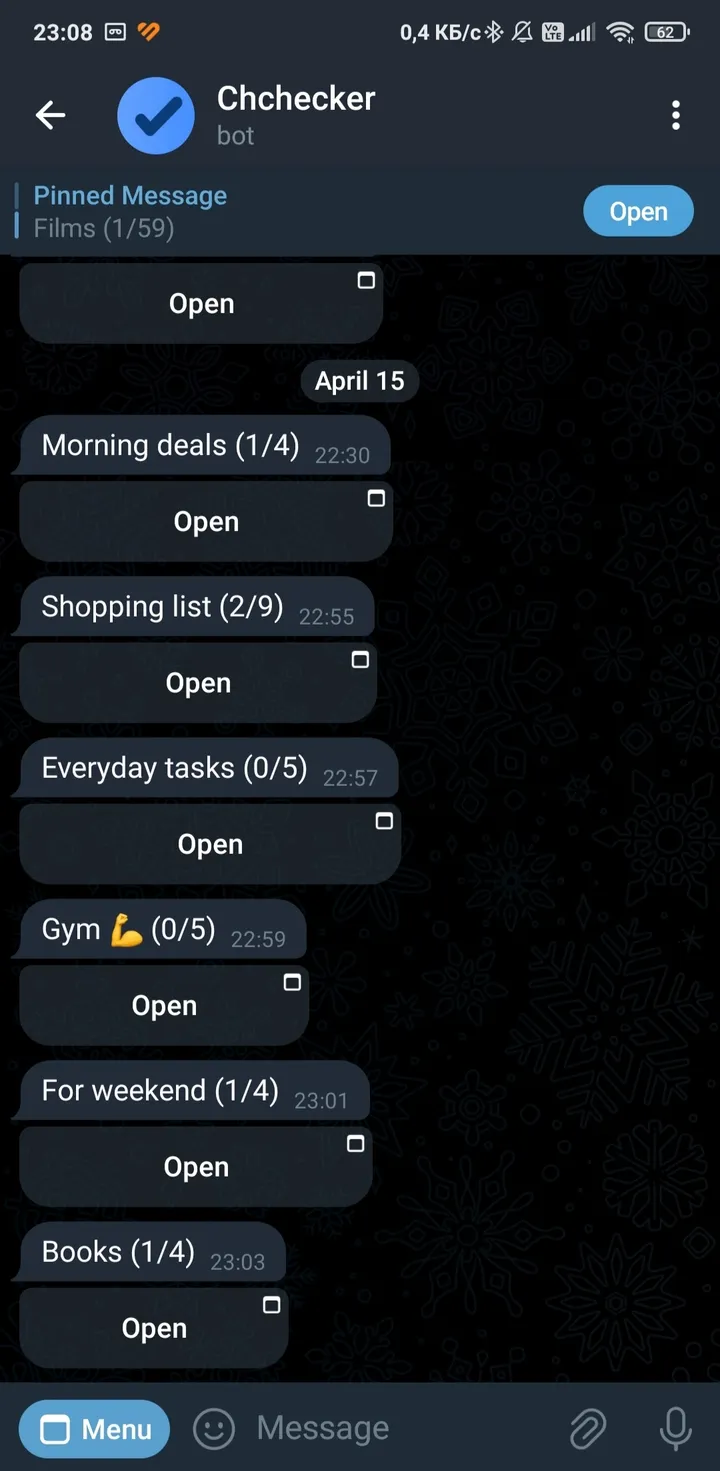The image size is (720, 1471).
Task: Open the three-dot options menu
Action: (x=675, y=115)
